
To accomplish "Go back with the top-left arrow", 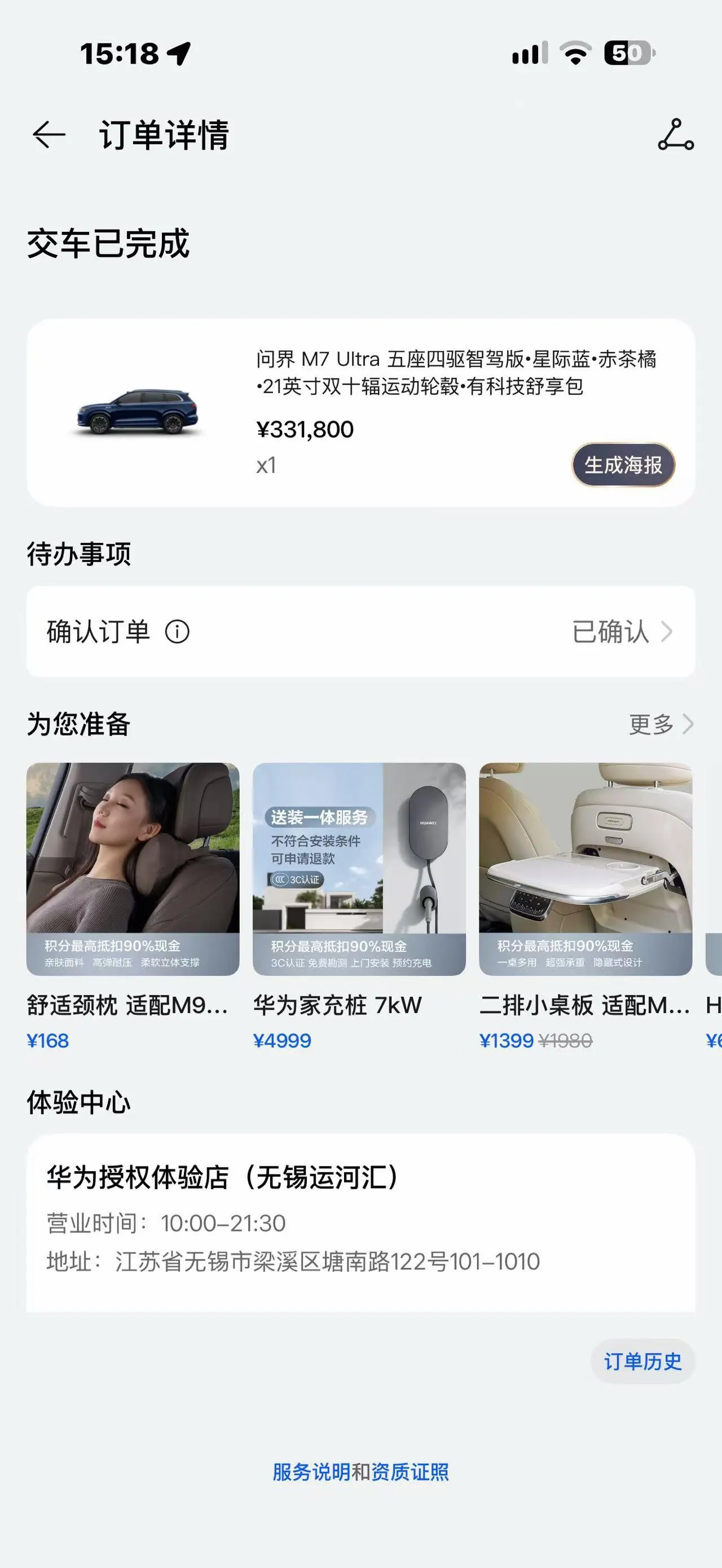I will [49, 135].
